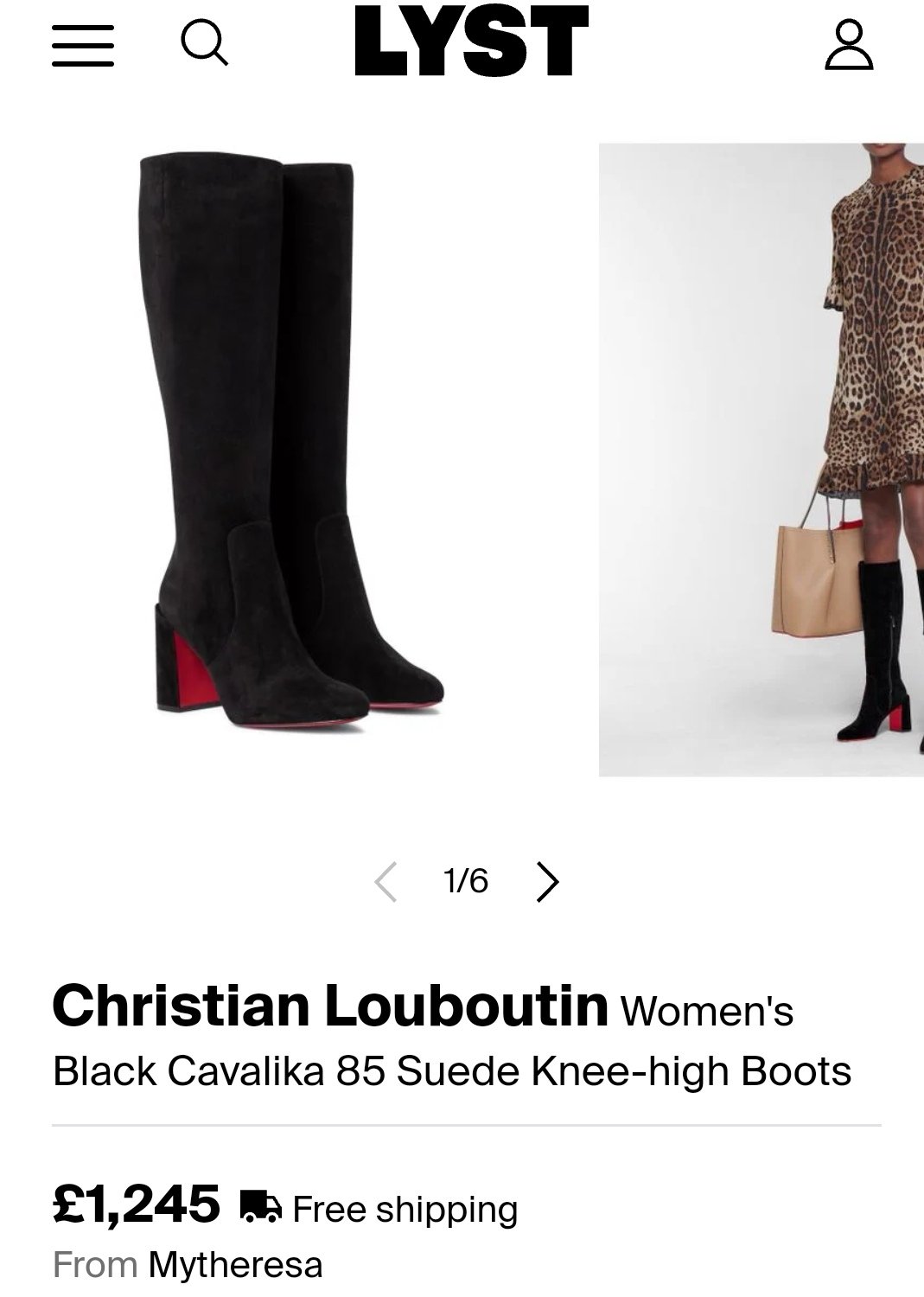Open the account profile icon
924x1297 pixels.
tap(849, 45)
